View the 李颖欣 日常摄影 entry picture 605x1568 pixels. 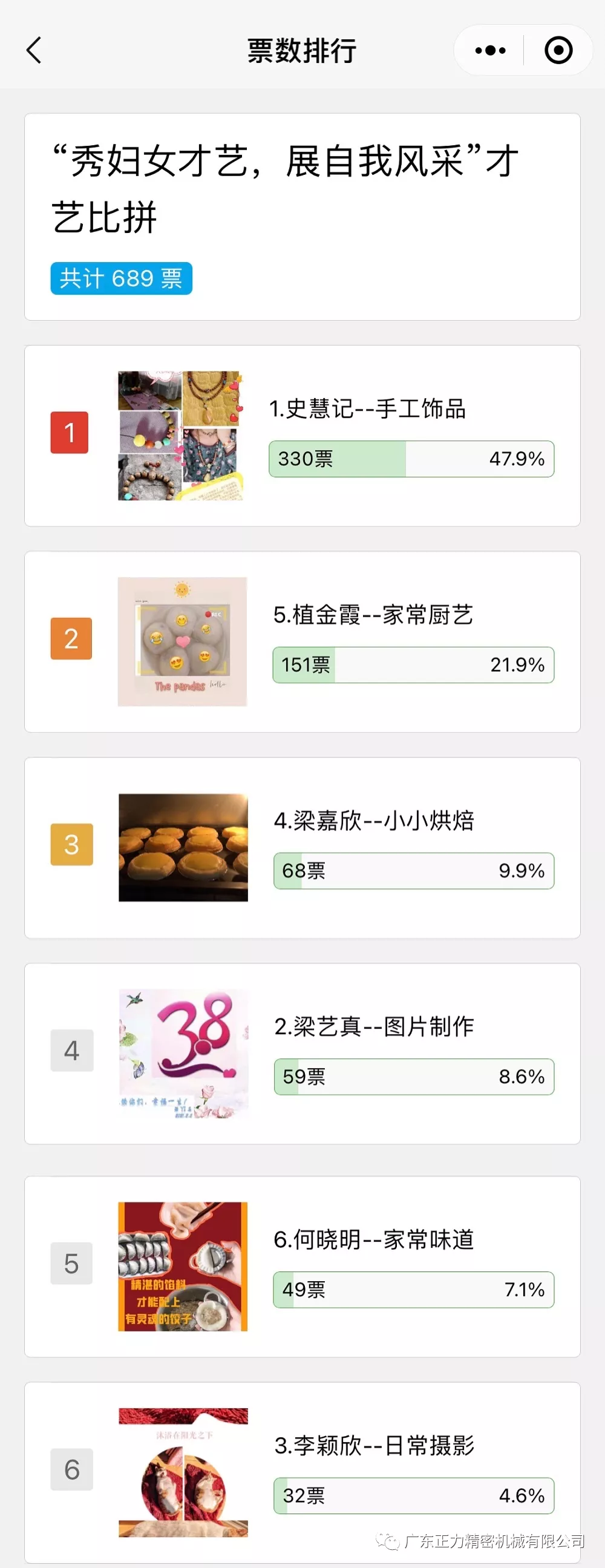tap(183, 1472)
